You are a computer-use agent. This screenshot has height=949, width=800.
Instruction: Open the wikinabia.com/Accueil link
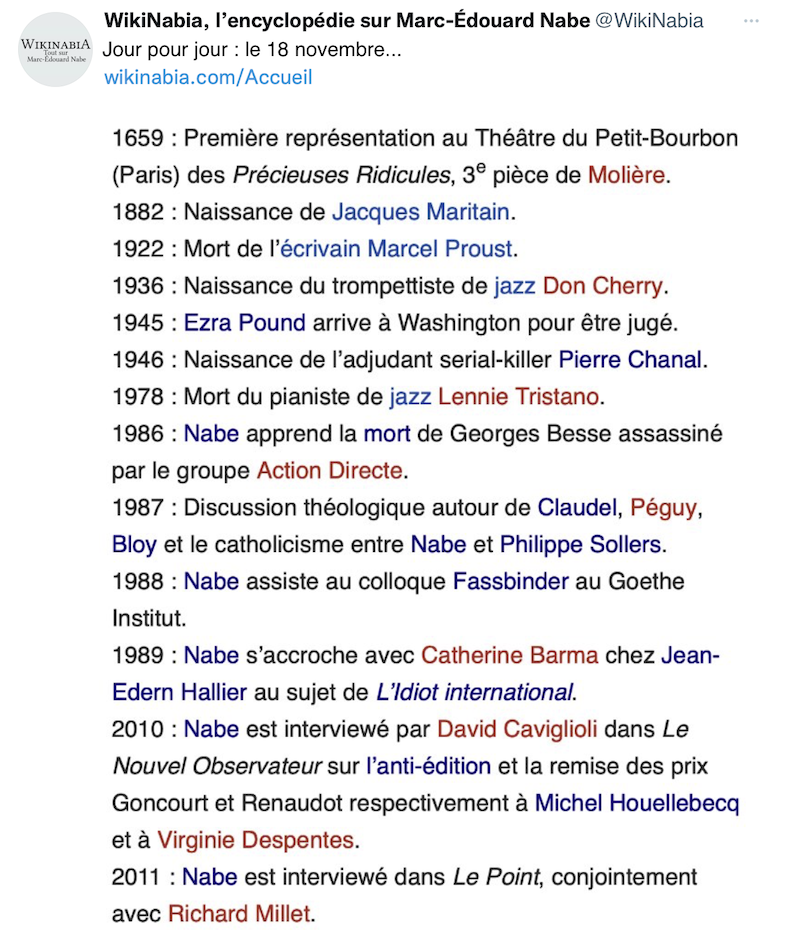(x=208, y=77)
